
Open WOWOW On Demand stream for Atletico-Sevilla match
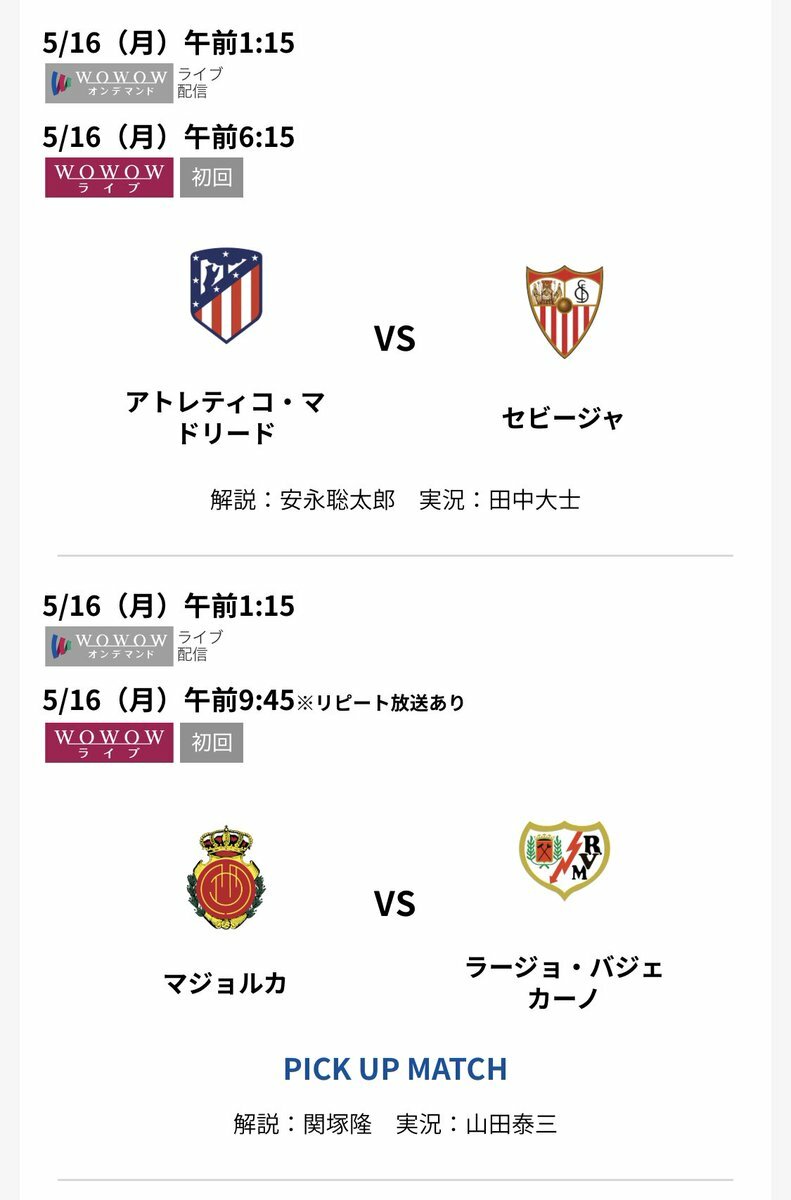tap(109, 82)
